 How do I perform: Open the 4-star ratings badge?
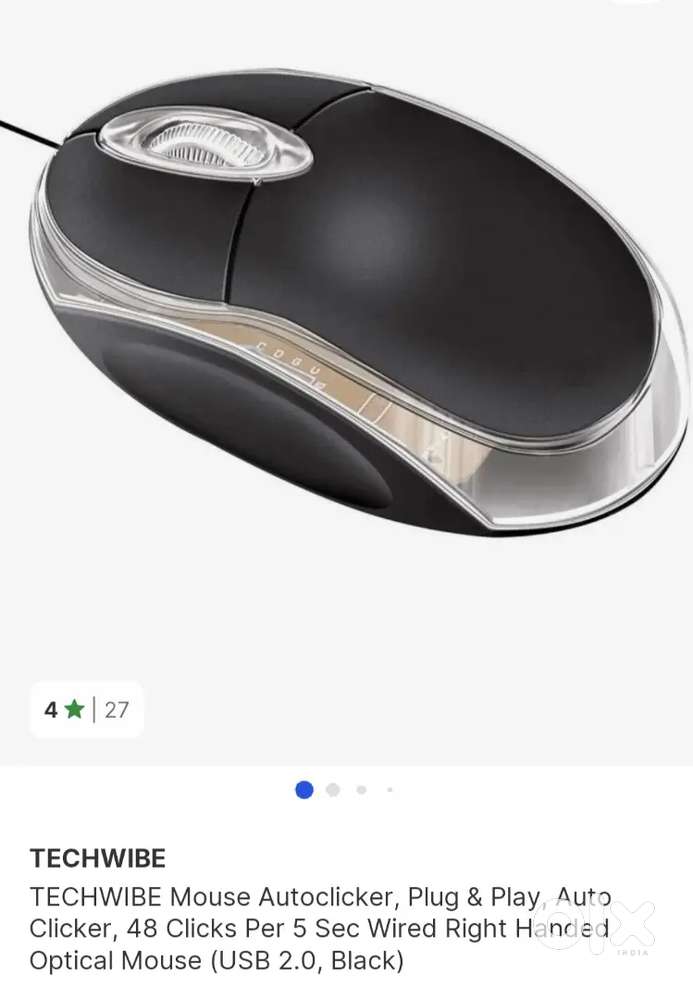(x=86, y=710)
